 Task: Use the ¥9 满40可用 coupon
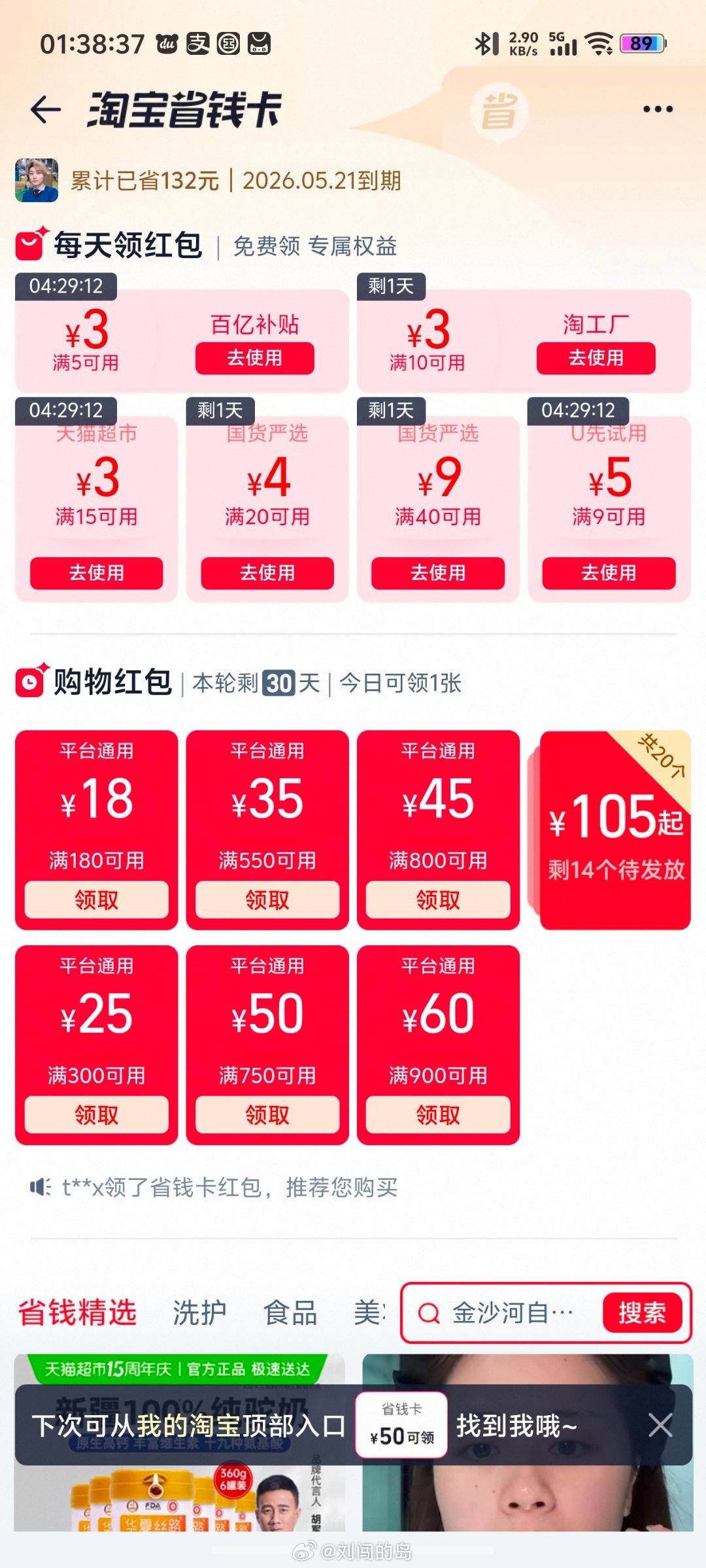[x=438, y=573]
